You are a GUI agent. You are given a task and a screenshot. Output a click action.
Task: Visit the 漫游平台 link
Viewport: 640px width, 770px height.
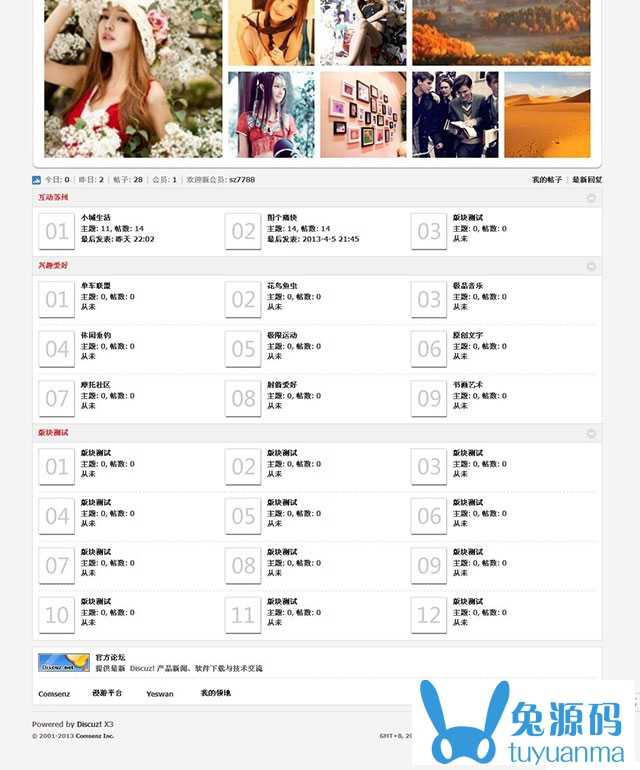pyautogui.click(x=107, y=693)
